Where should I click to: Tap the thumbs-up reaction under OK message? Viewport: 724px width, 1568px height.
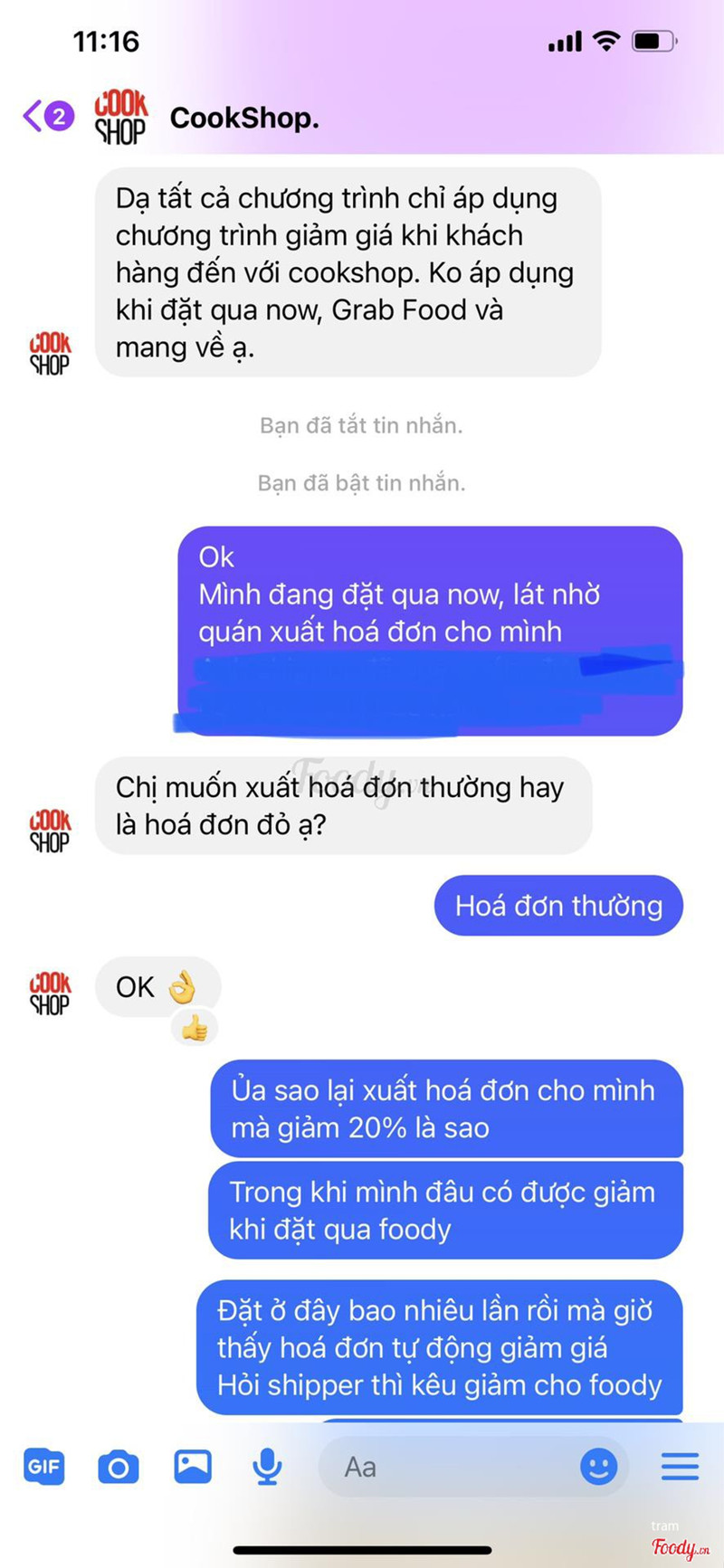195,1028
